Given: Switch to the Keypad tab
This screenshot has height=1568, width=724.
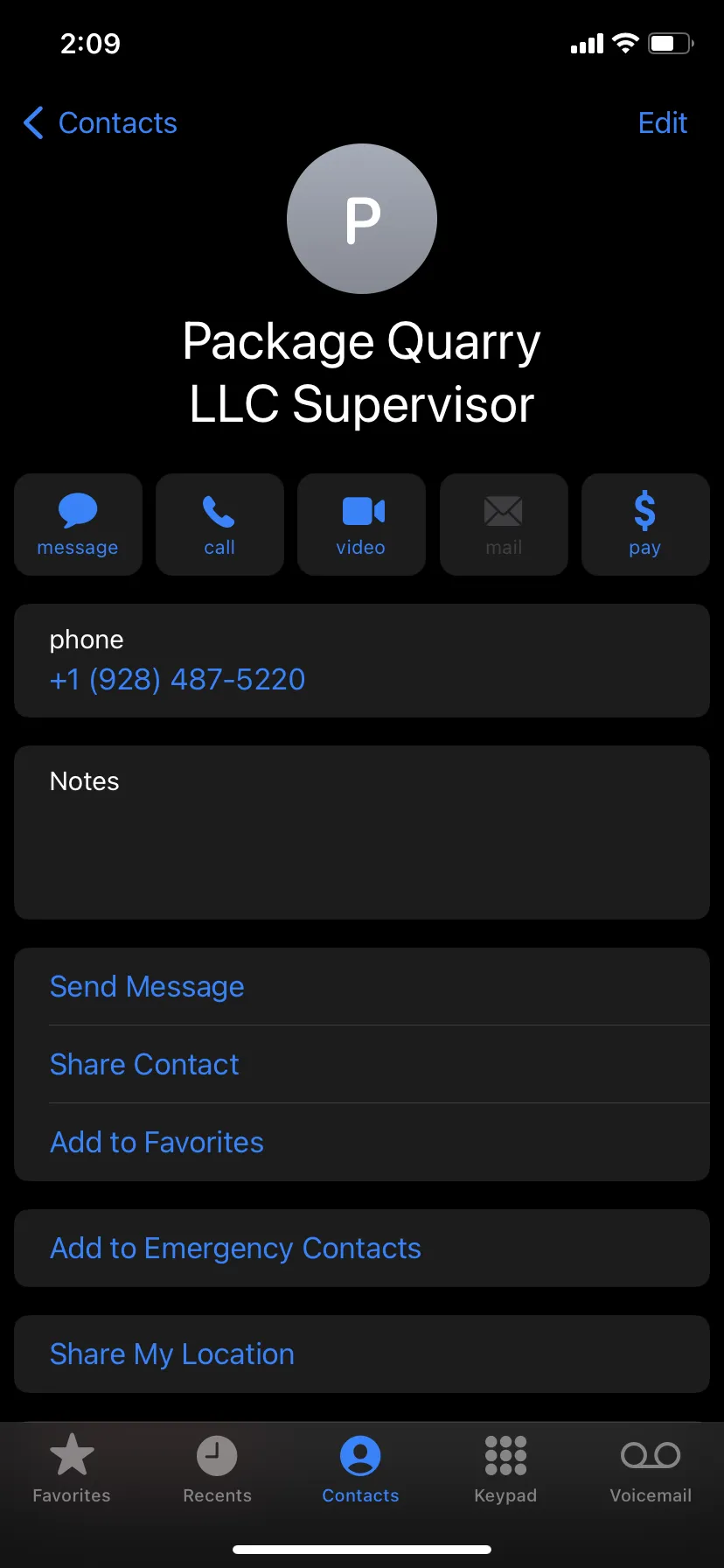Looking at the screenshot, I should [x=505, y=1469].
